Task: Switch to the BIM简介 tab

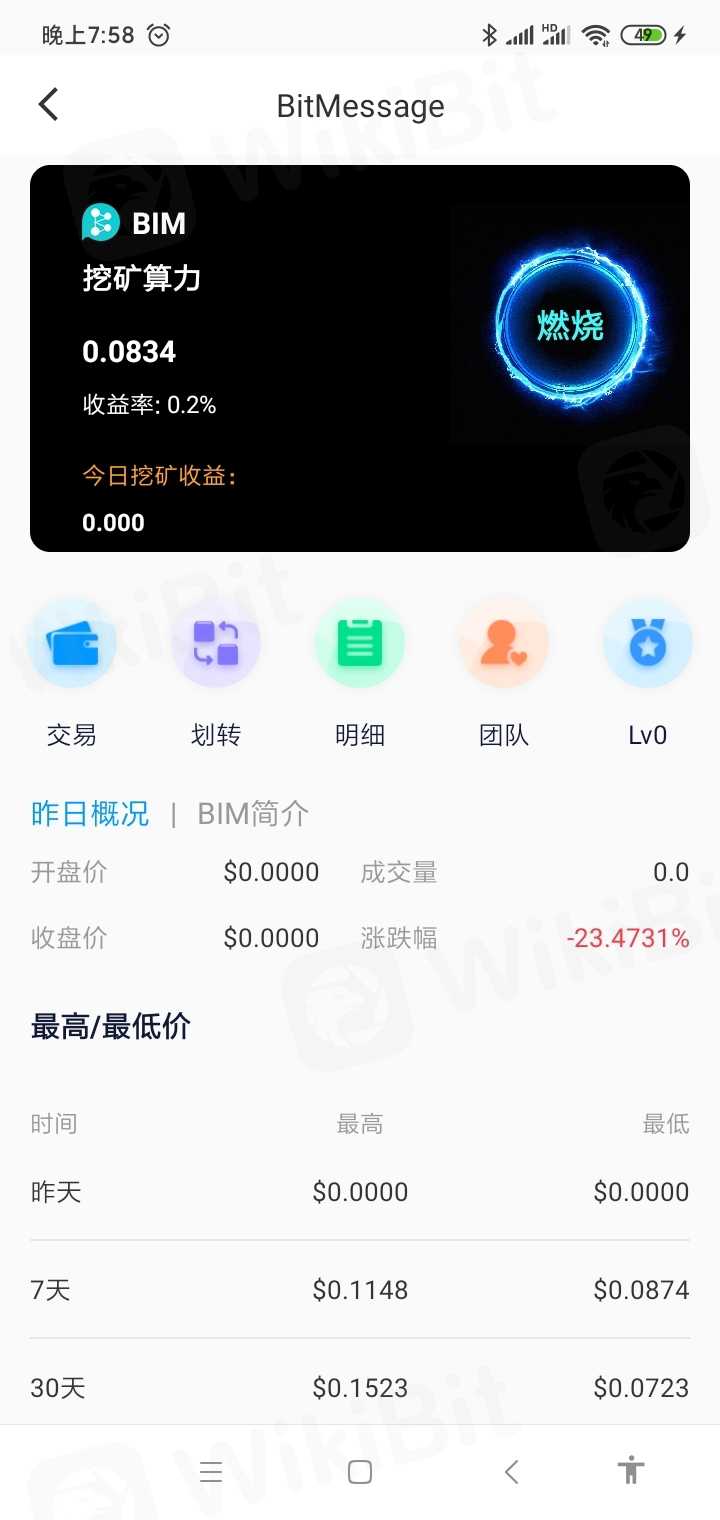Action: 253,814
